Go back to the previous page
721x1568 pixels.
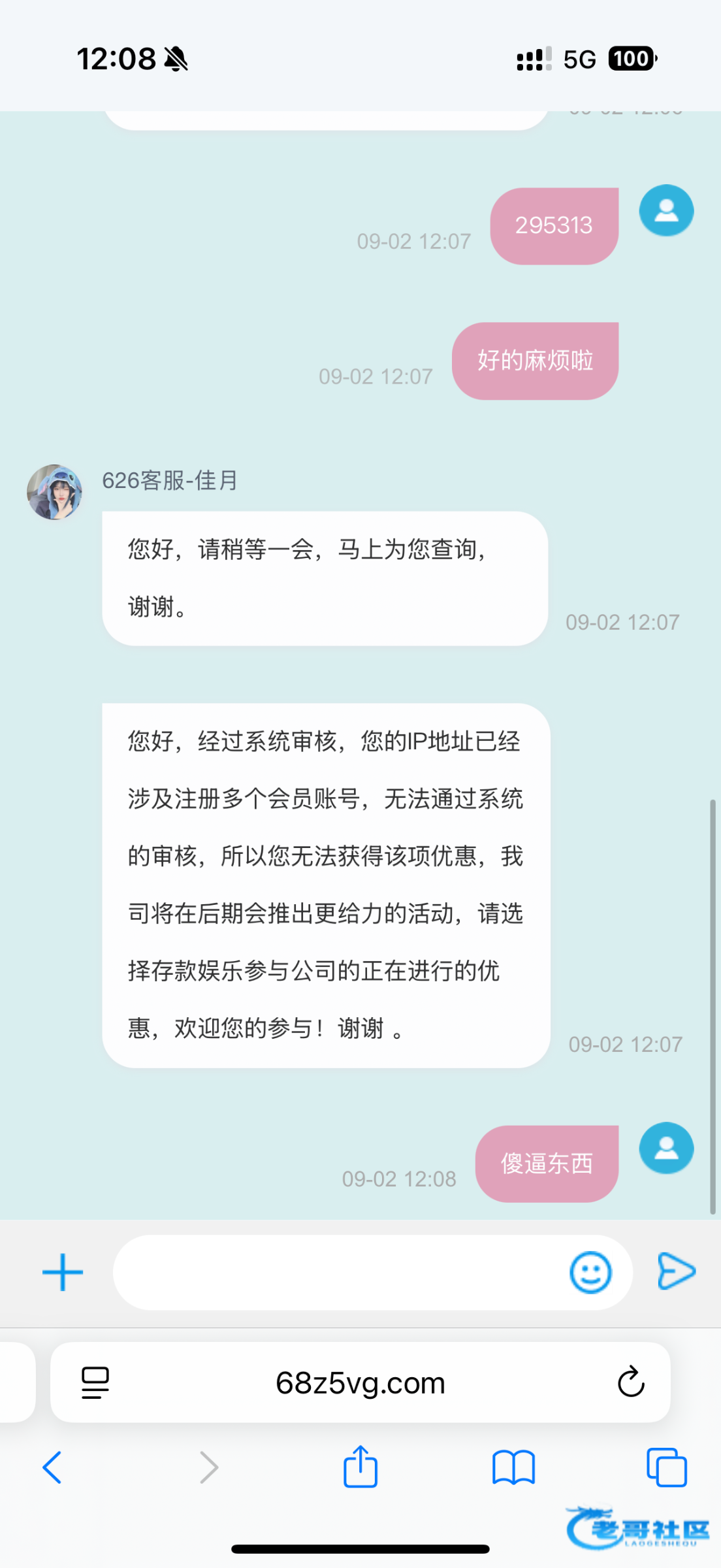52,1467
